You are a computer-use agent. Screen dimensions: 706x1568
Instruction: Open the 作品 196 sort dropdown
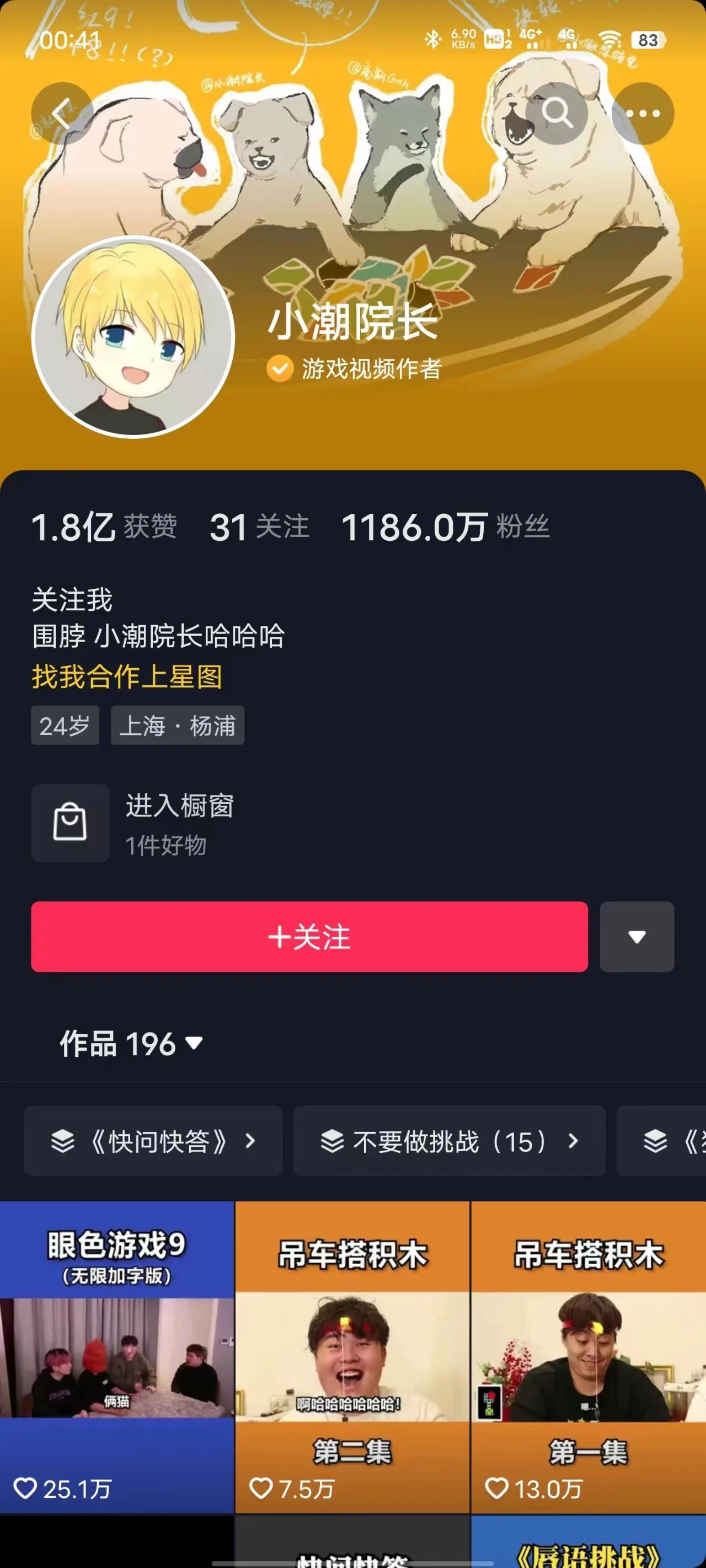pos(131,1043)
